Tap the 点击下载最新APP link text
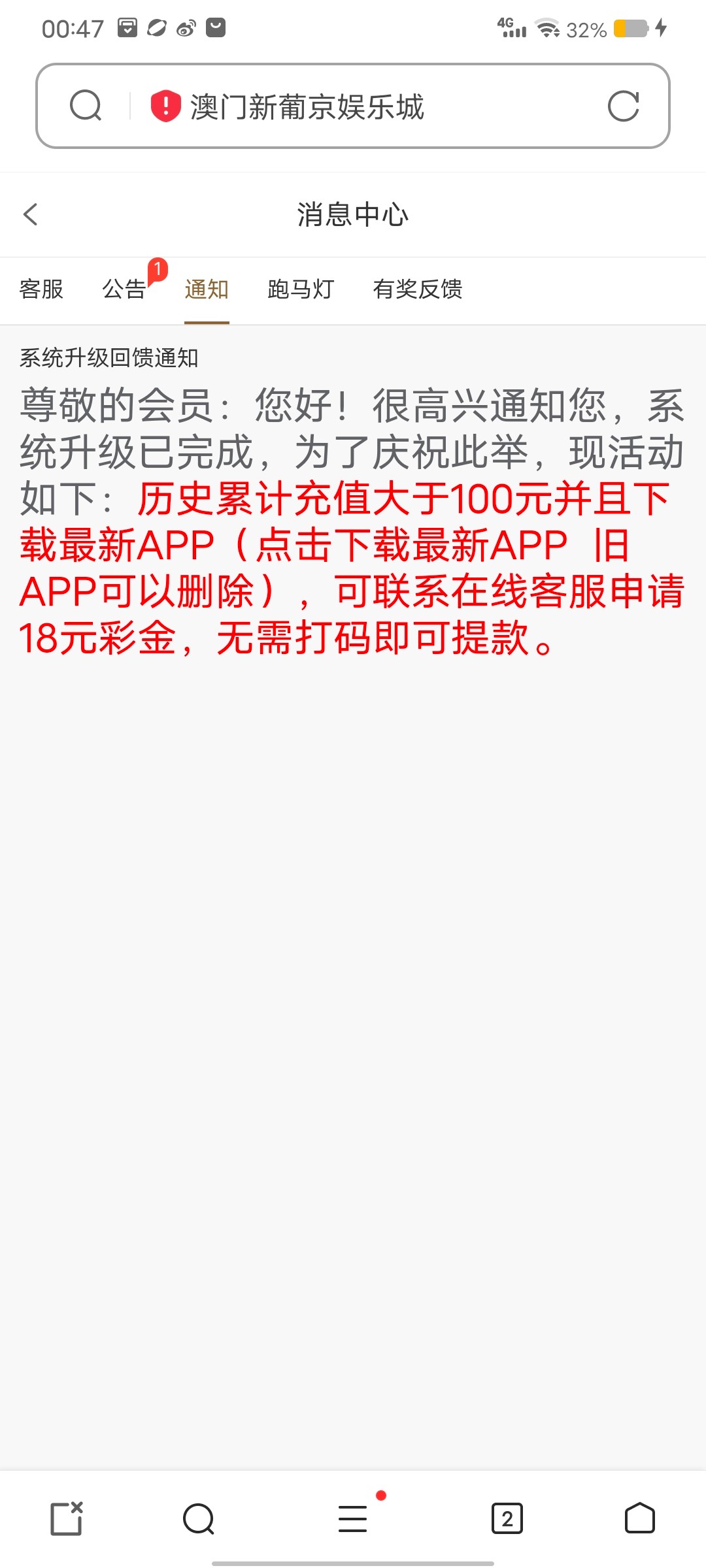706x1568 pixels. (412, 546)
